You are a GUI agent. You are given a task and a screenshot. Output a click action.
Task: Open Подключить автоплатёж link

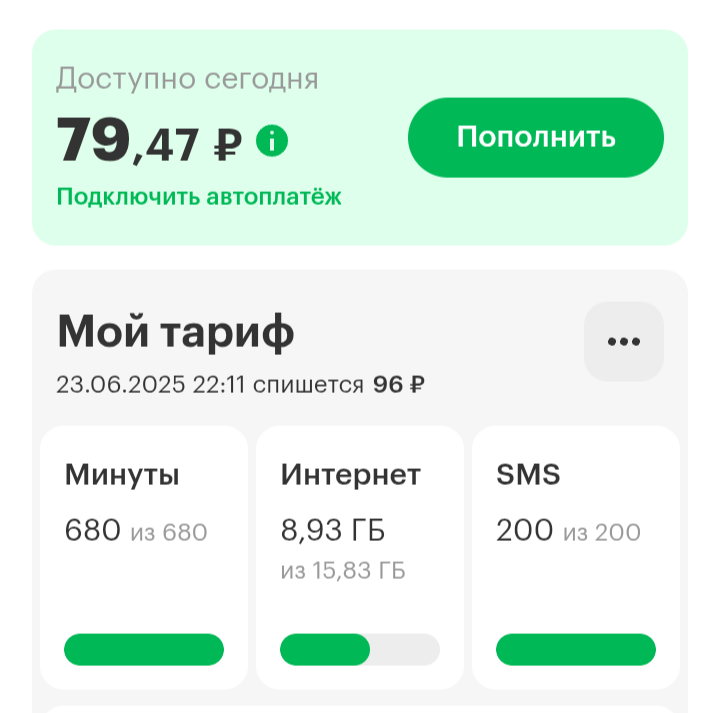[199, 197]
